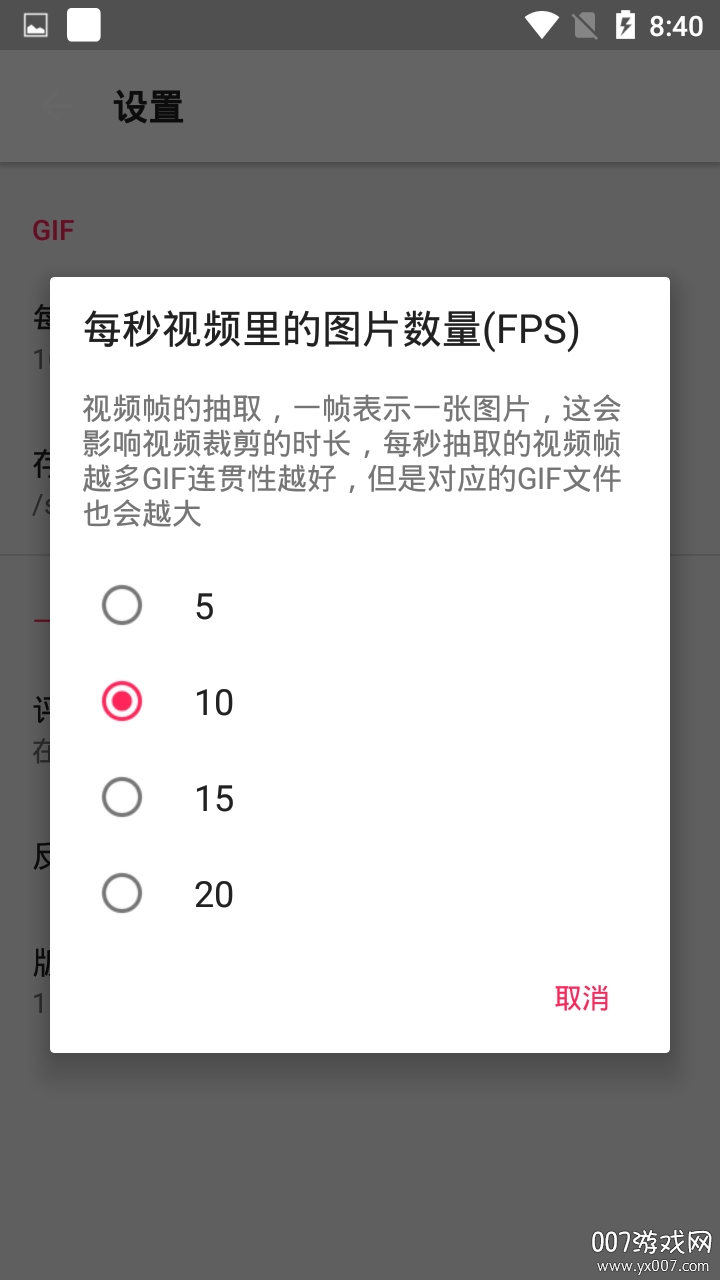
Task: Select 5 frames per second
Action: 122,605
